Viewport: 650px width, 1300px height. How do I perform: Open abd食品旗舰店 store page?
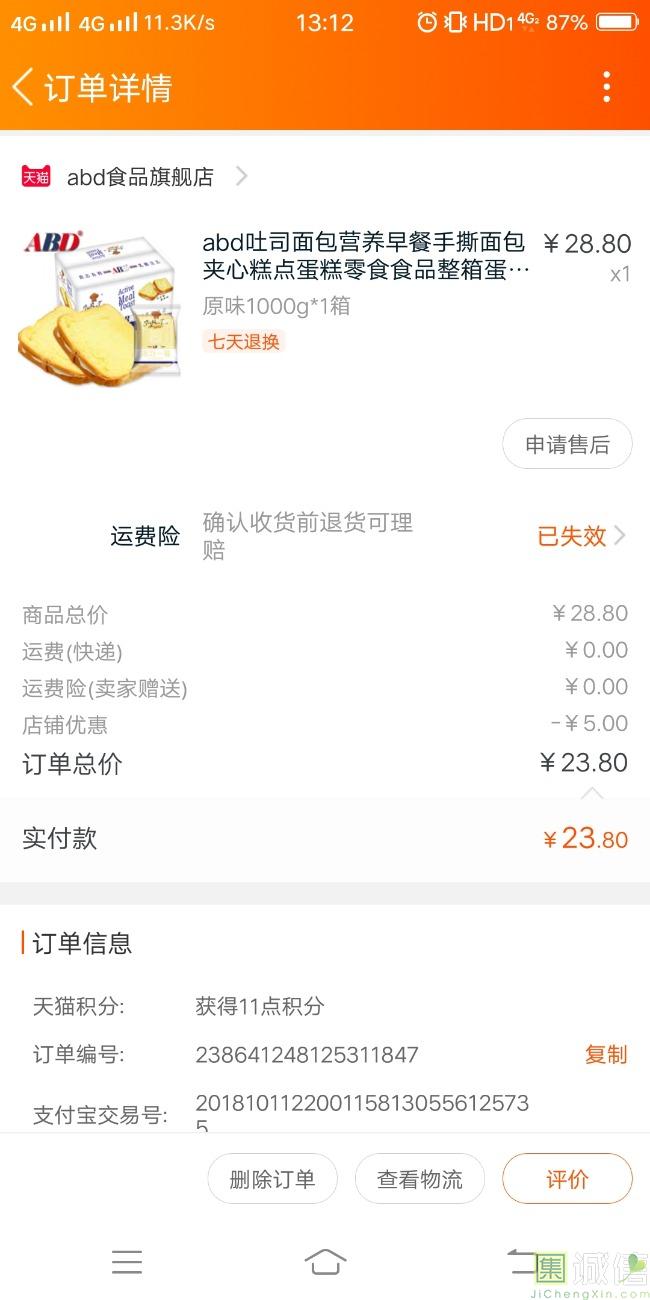tap(140, 177)
